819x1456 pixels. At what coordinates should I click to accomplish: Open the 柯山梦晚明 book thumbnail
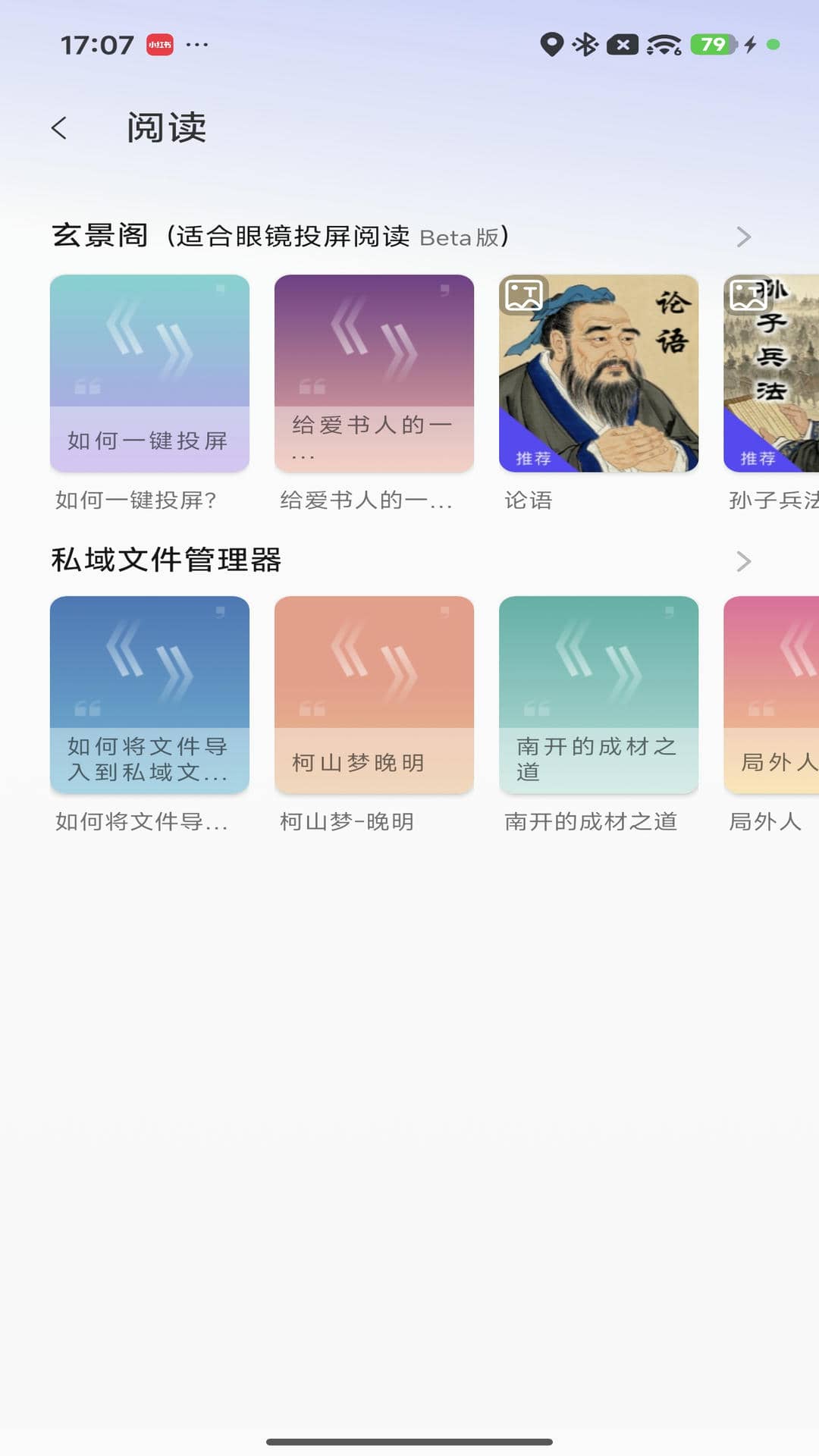[x=375, y=694]
